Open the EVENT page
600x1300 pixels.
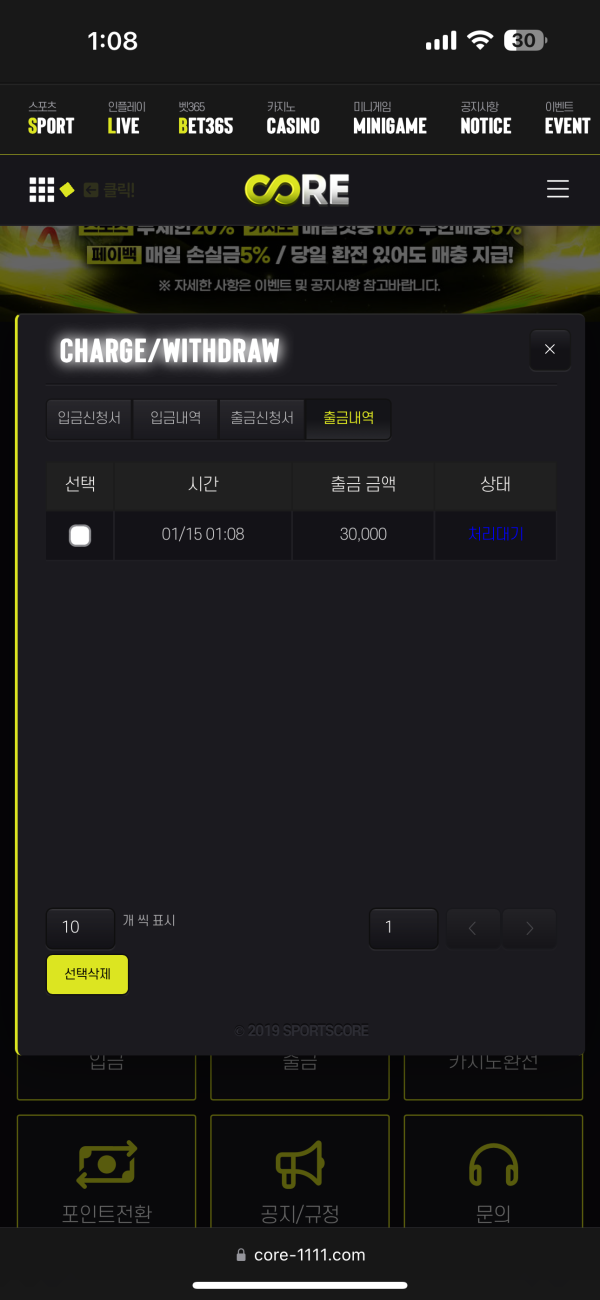point(567,119)
